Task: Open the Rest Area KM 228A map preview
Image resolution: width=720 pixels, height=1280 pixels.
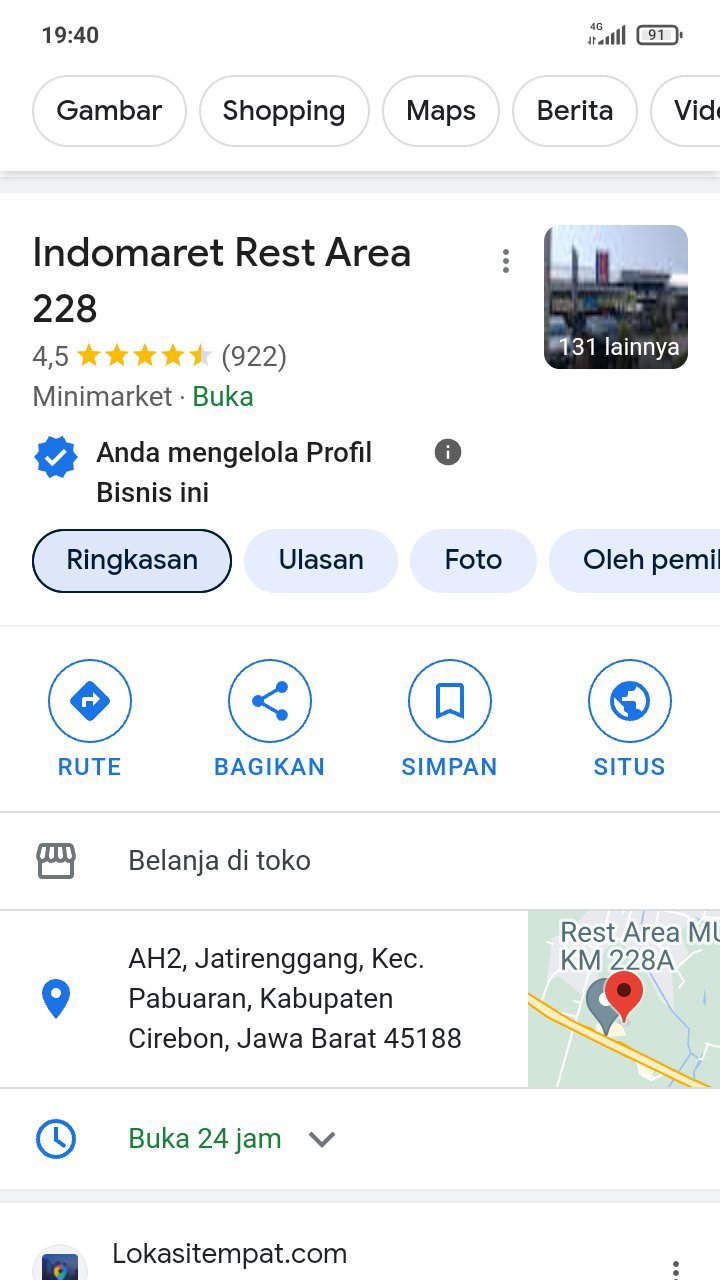Action: 624,999
